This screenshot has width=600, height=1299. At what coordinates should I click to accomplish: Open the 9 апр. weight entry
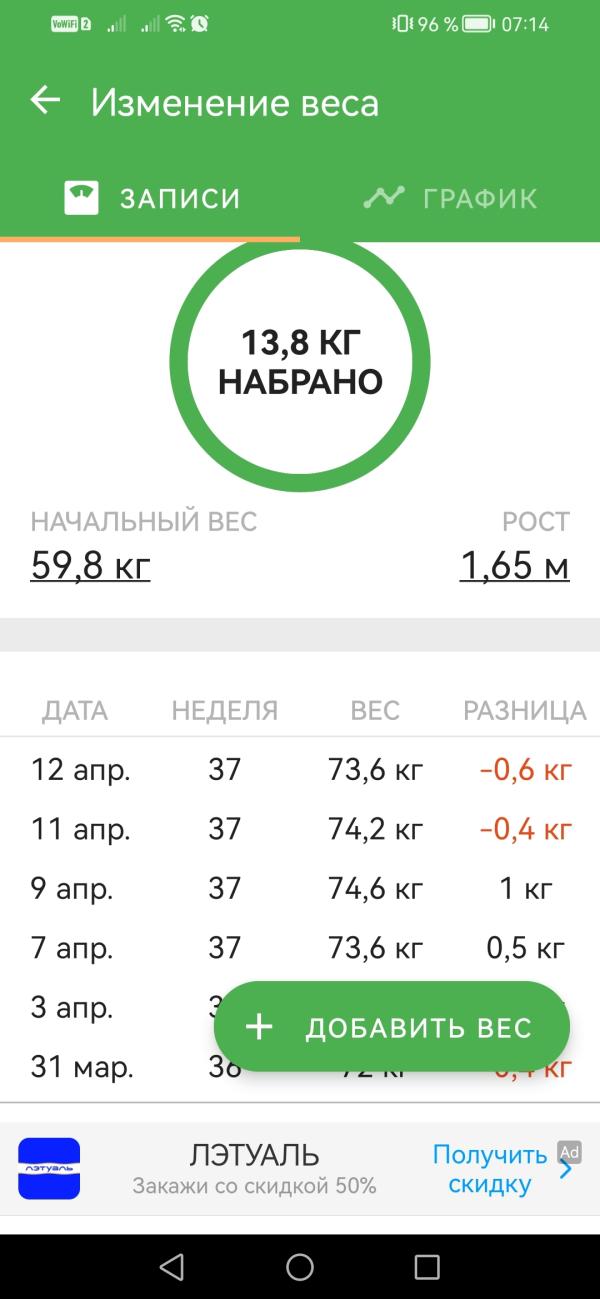click(x=300, y=888)
